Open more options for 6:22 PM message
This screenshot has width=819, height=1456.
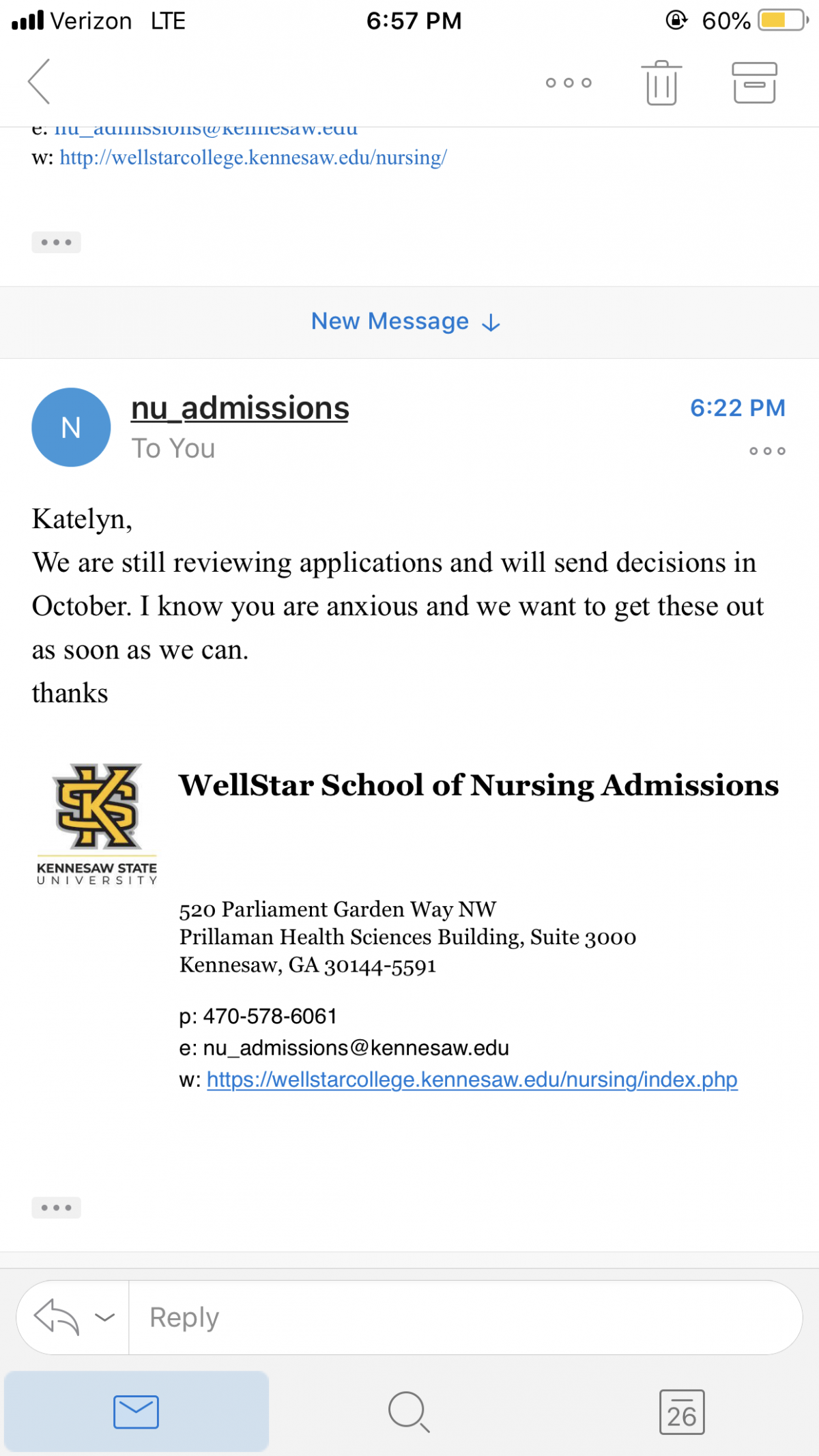click(767, 451)
